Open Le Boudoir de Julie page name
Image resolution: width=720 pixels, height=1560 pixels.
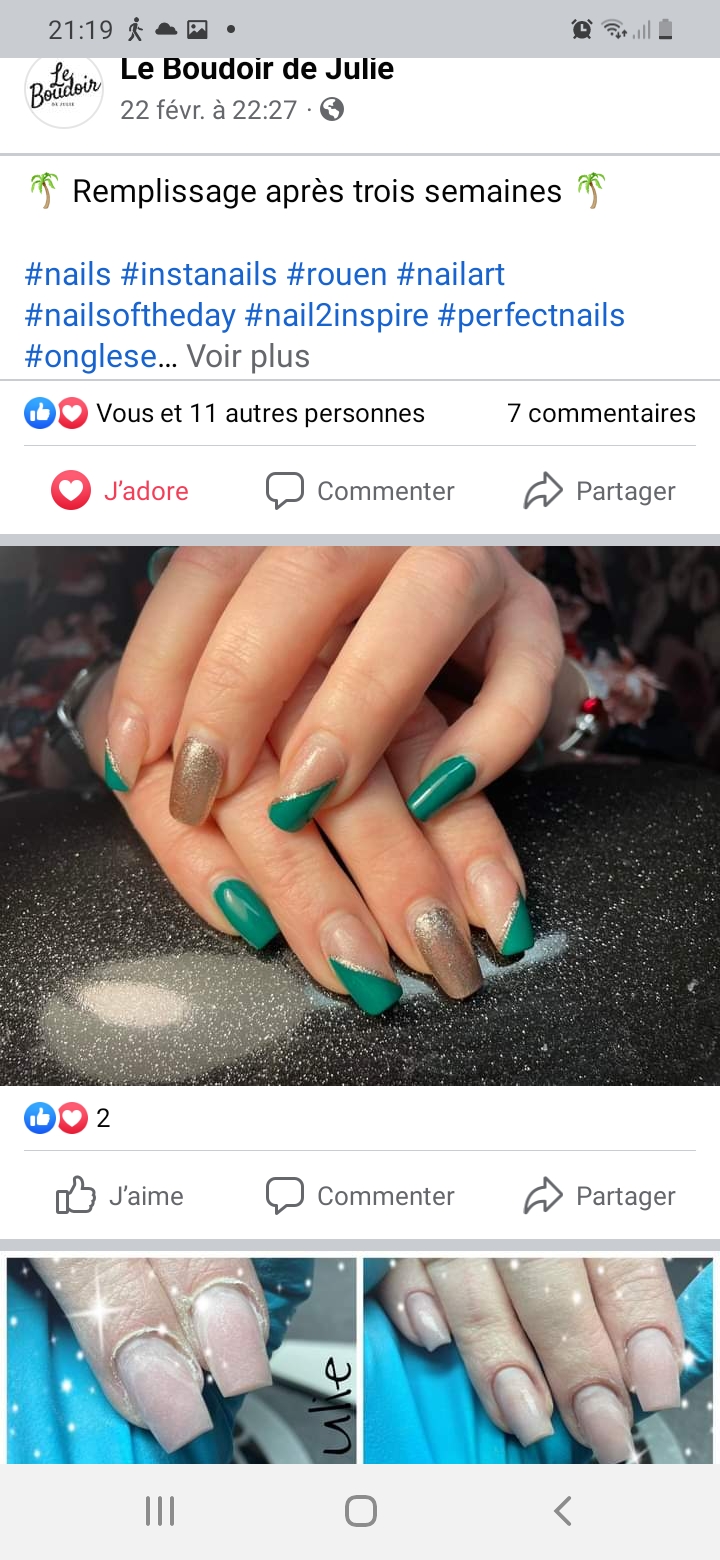pyautogui.click(x=257, y=70)
